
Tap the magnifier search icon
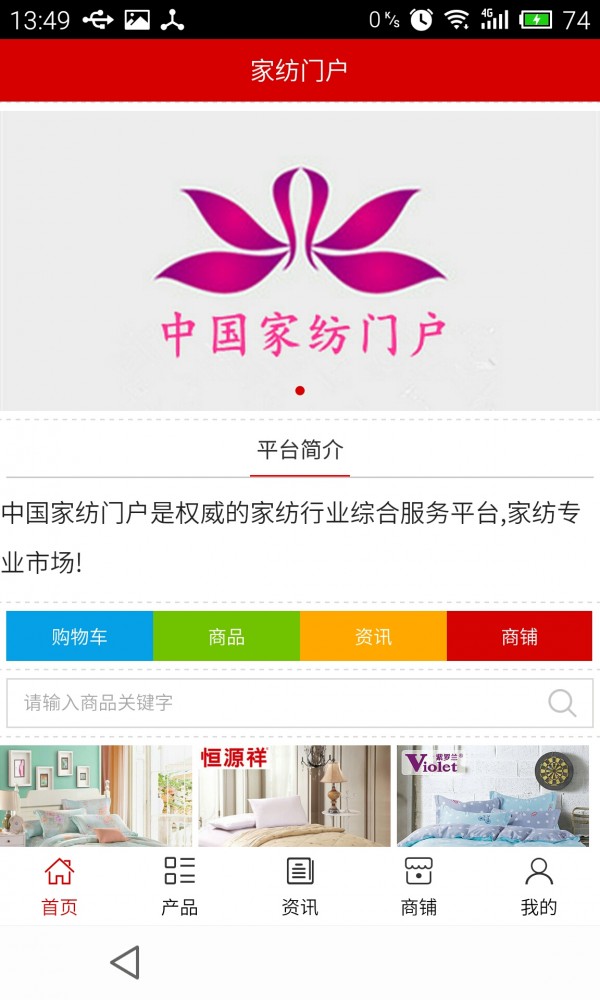(x=562, y=703)
